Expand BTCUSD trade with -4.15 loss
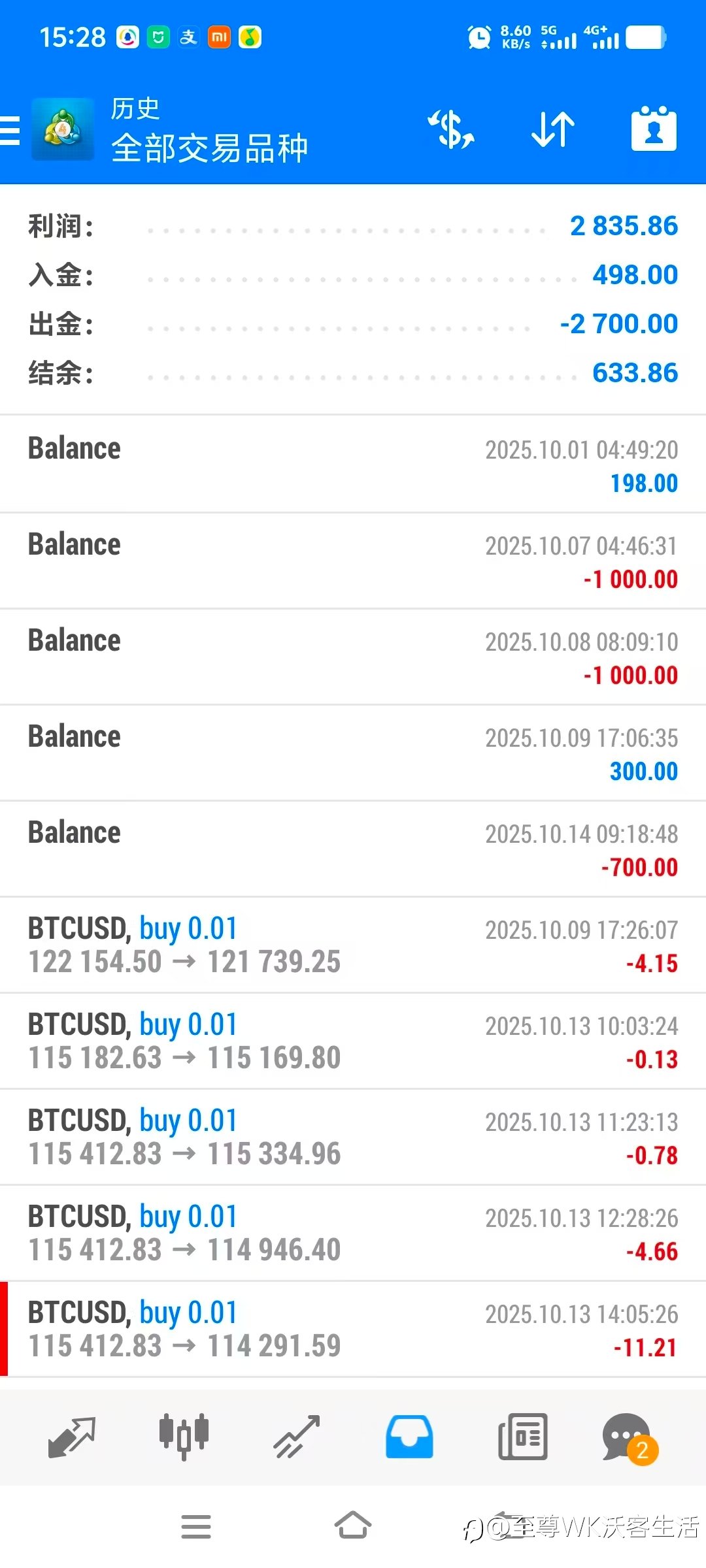Image resolution: width=706 pixels, height=1568 pixels. [x=353, y=945]
